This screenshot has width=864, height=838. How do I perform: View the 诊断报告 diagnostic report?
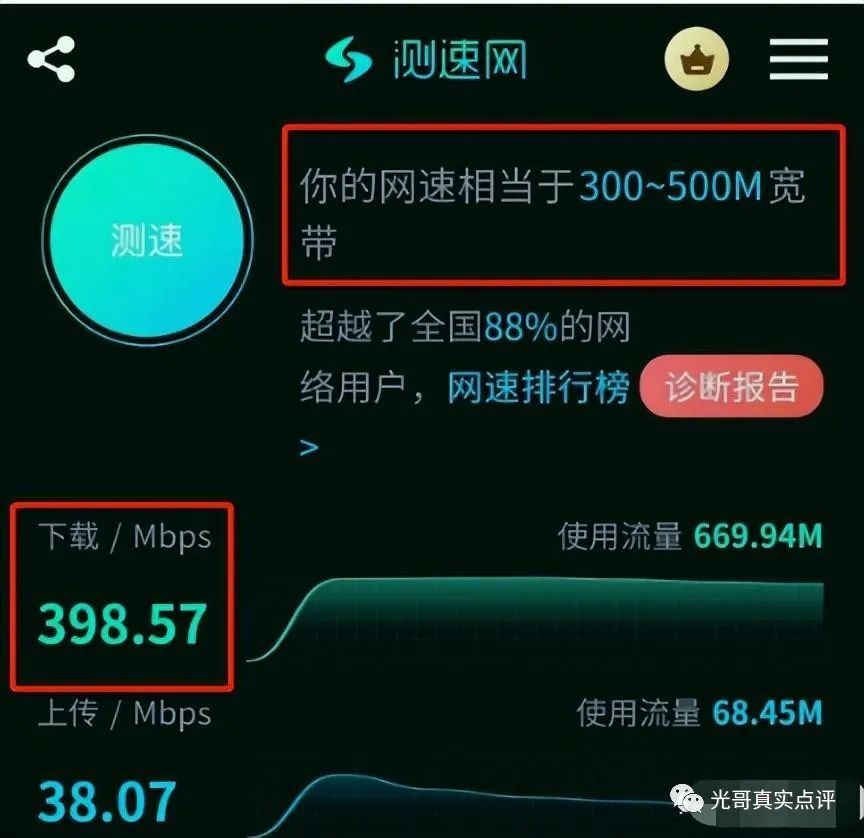[731, 386]
